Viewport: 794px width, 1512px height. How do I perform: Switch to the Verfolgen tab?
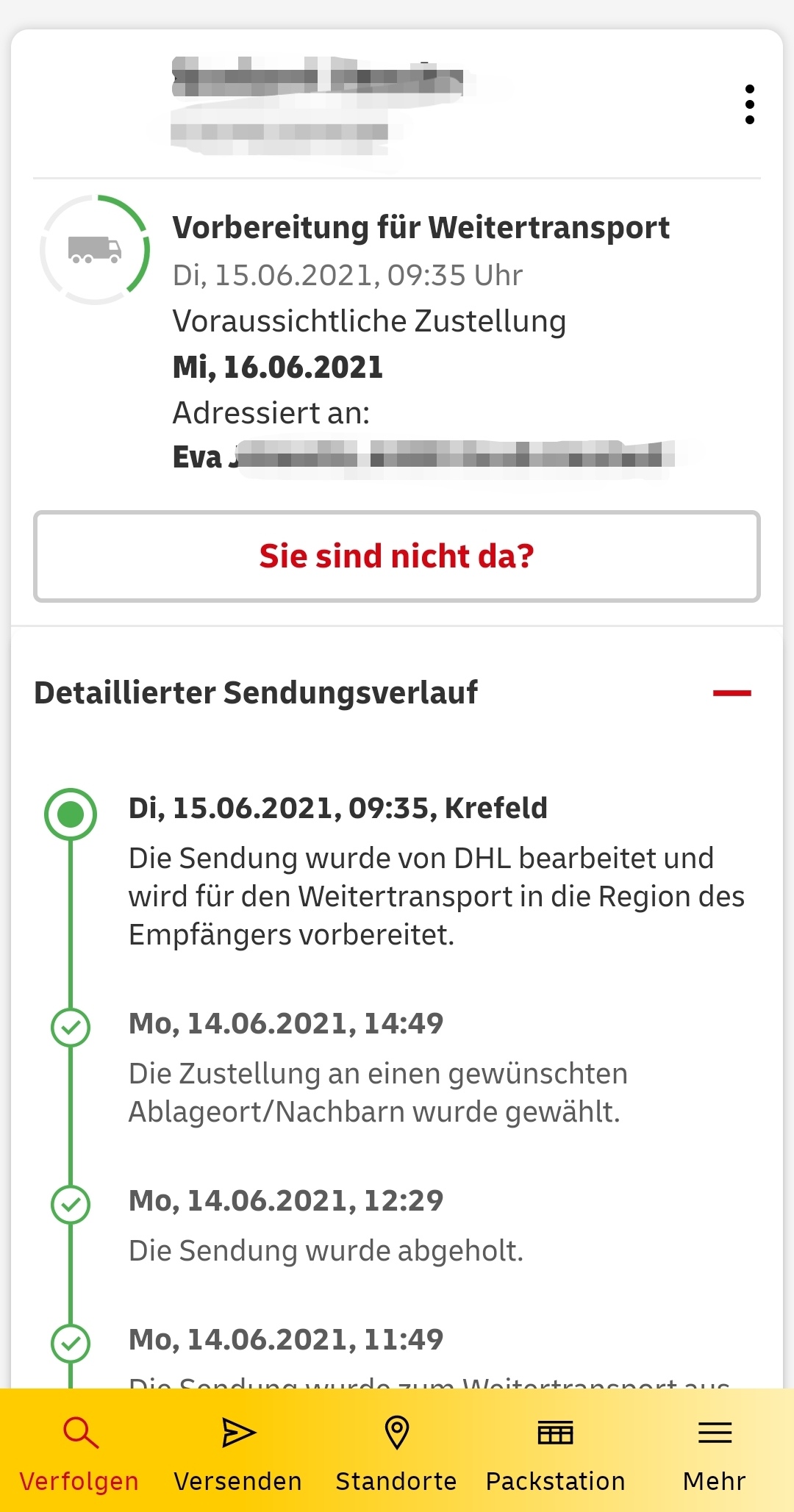(x=79, y=1453)
